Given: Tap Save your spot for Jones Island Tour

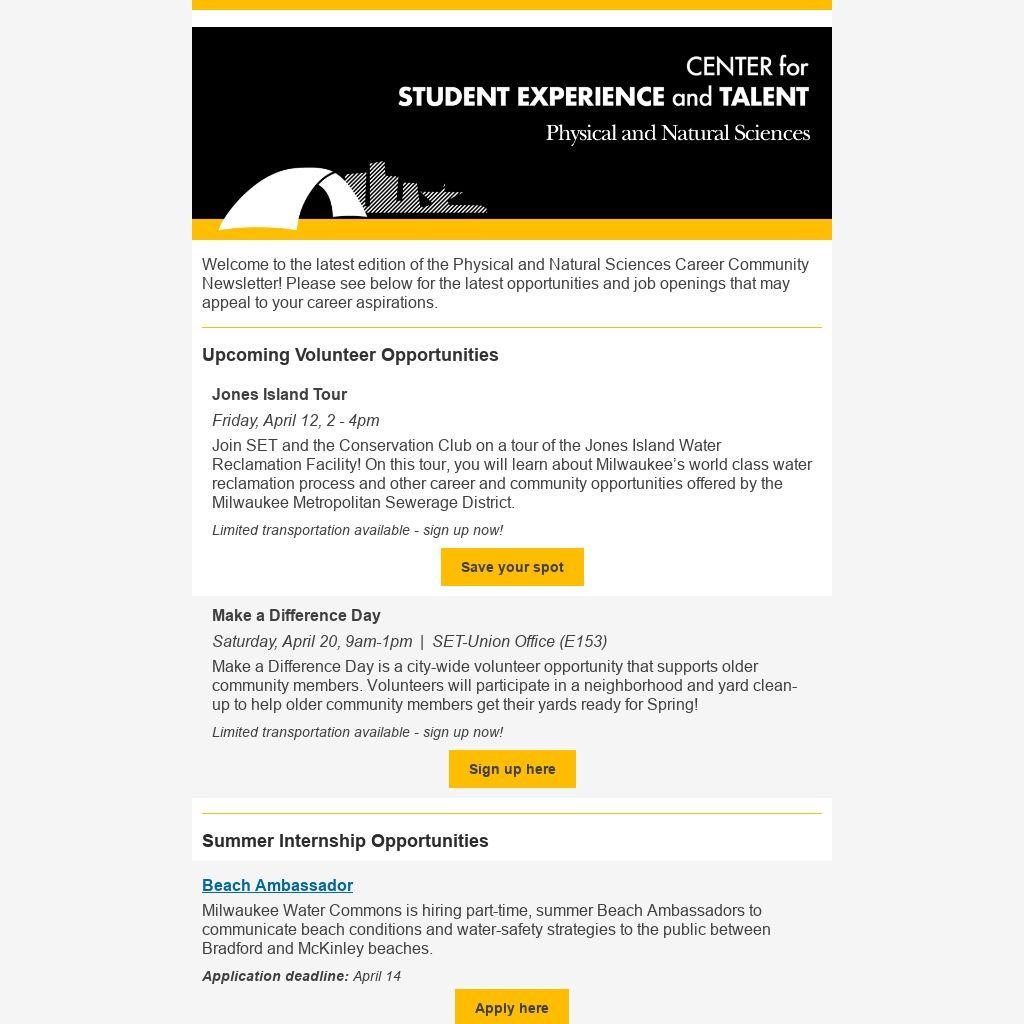Looking at the screenshot, I should pos(512,567).
